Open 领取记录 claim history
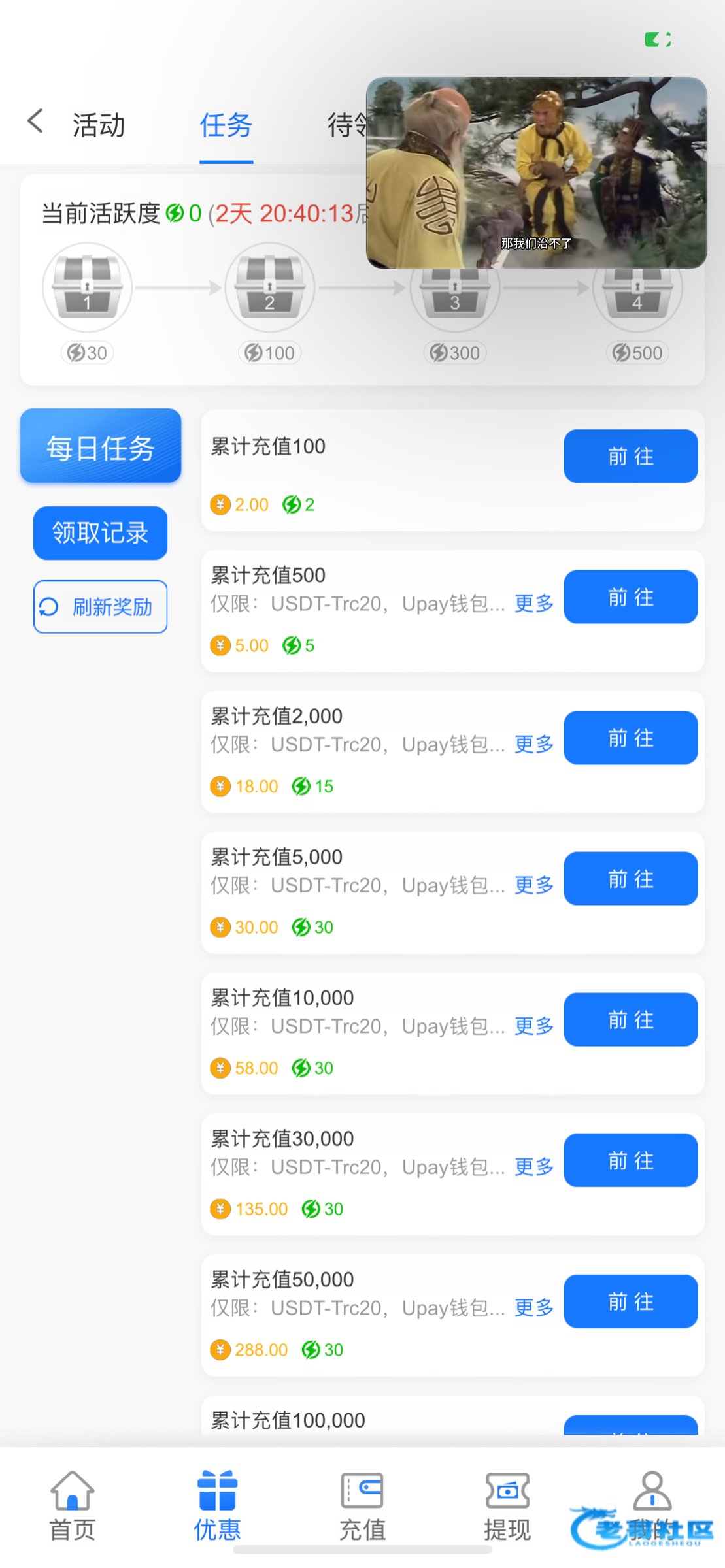This screenshot has width=725, height=1568. 101,533
